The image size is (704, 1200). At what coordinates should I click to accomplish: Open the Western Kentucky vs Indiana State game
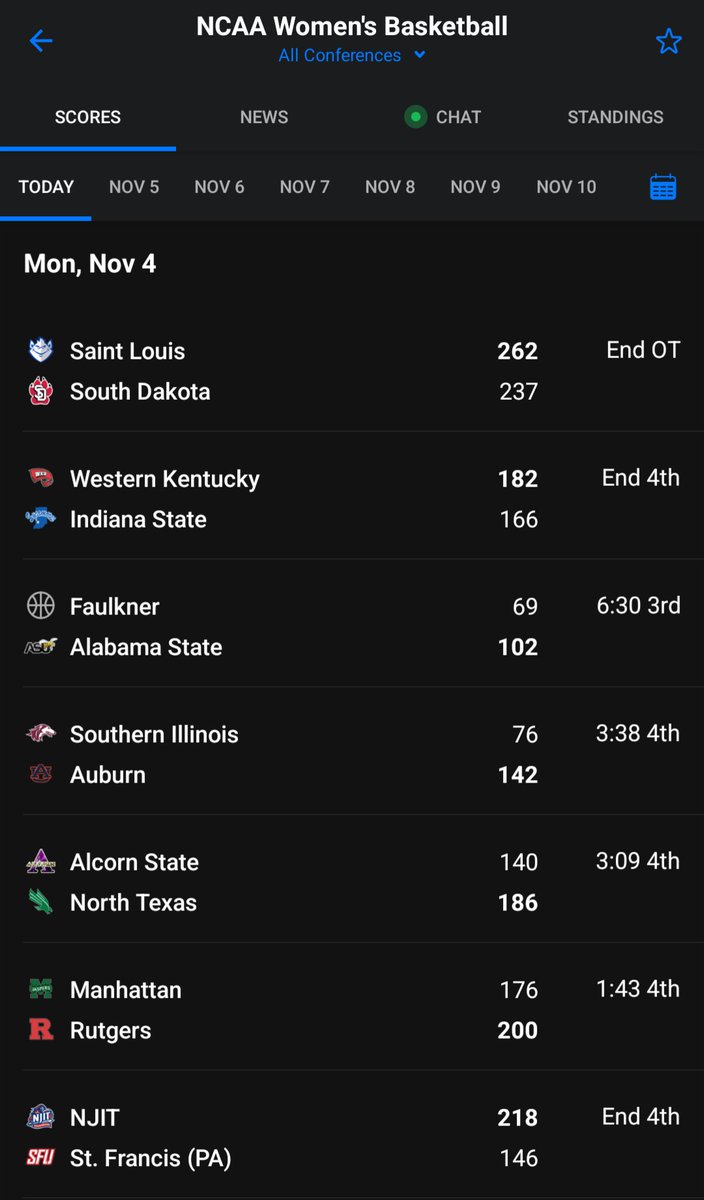click(352, 499)
